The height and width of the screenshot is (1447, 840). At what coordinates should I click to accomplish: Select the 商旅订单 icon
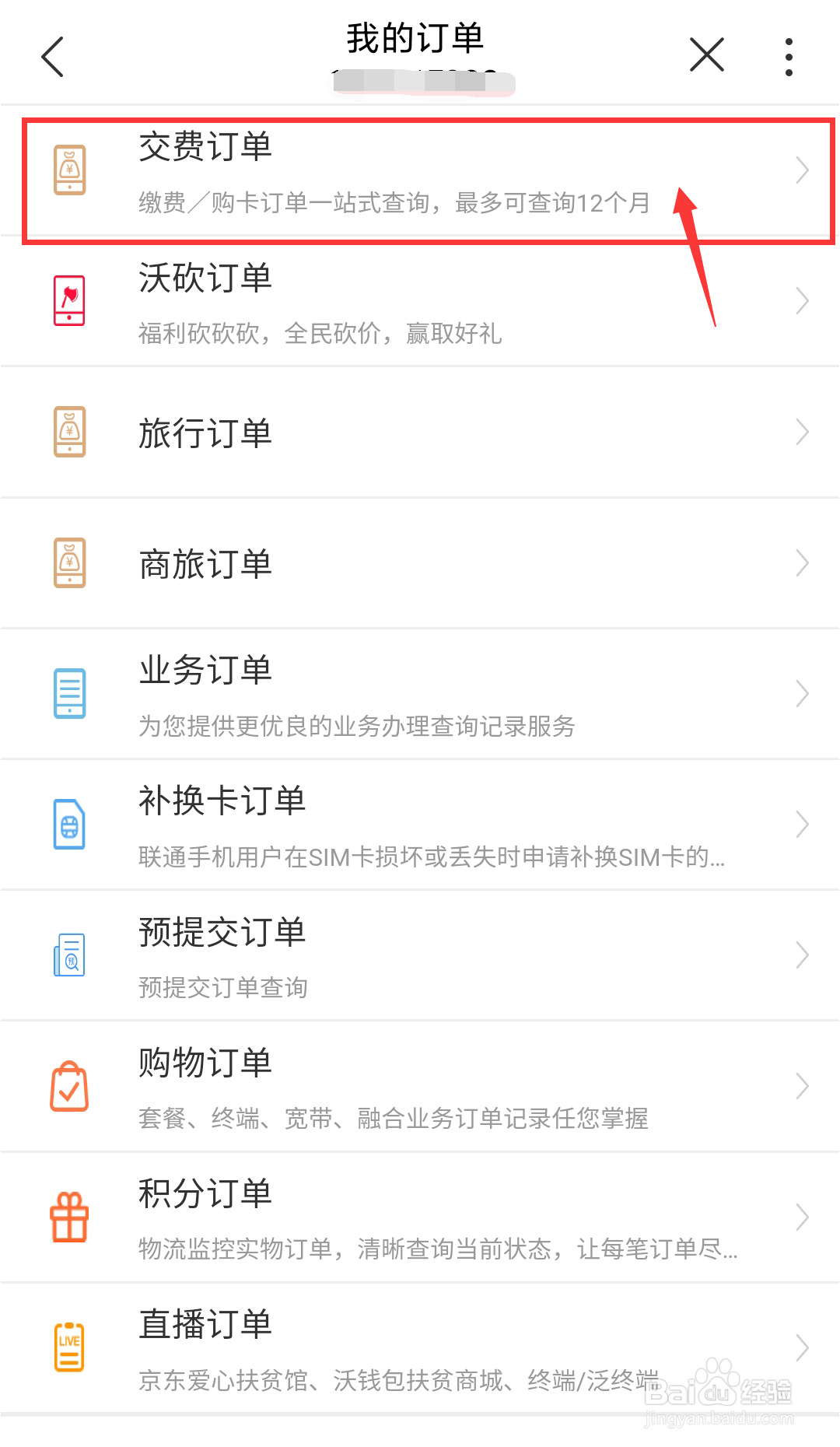tap(69, 562)
